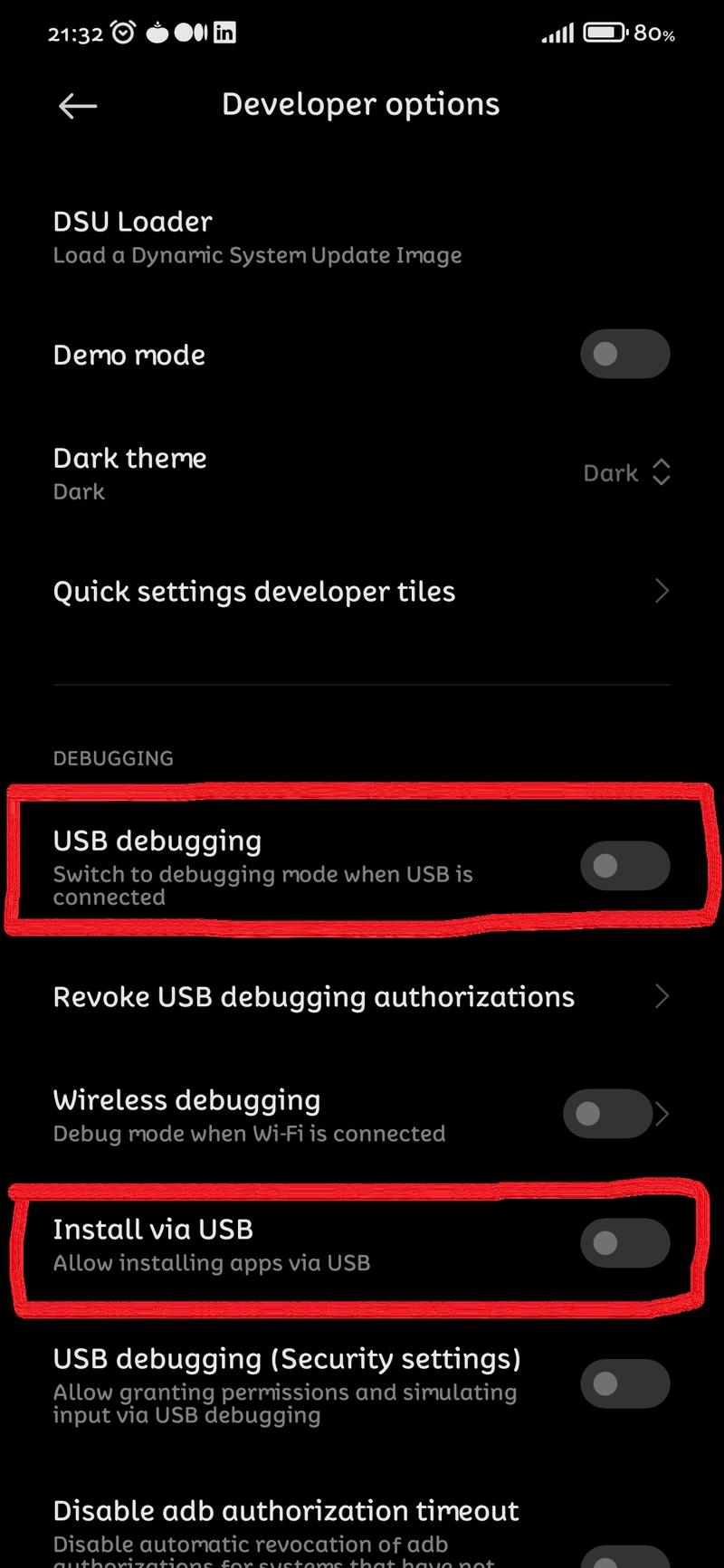The image size is (724, 1568).
Task: Open DSU Loader
Action: 257,237
